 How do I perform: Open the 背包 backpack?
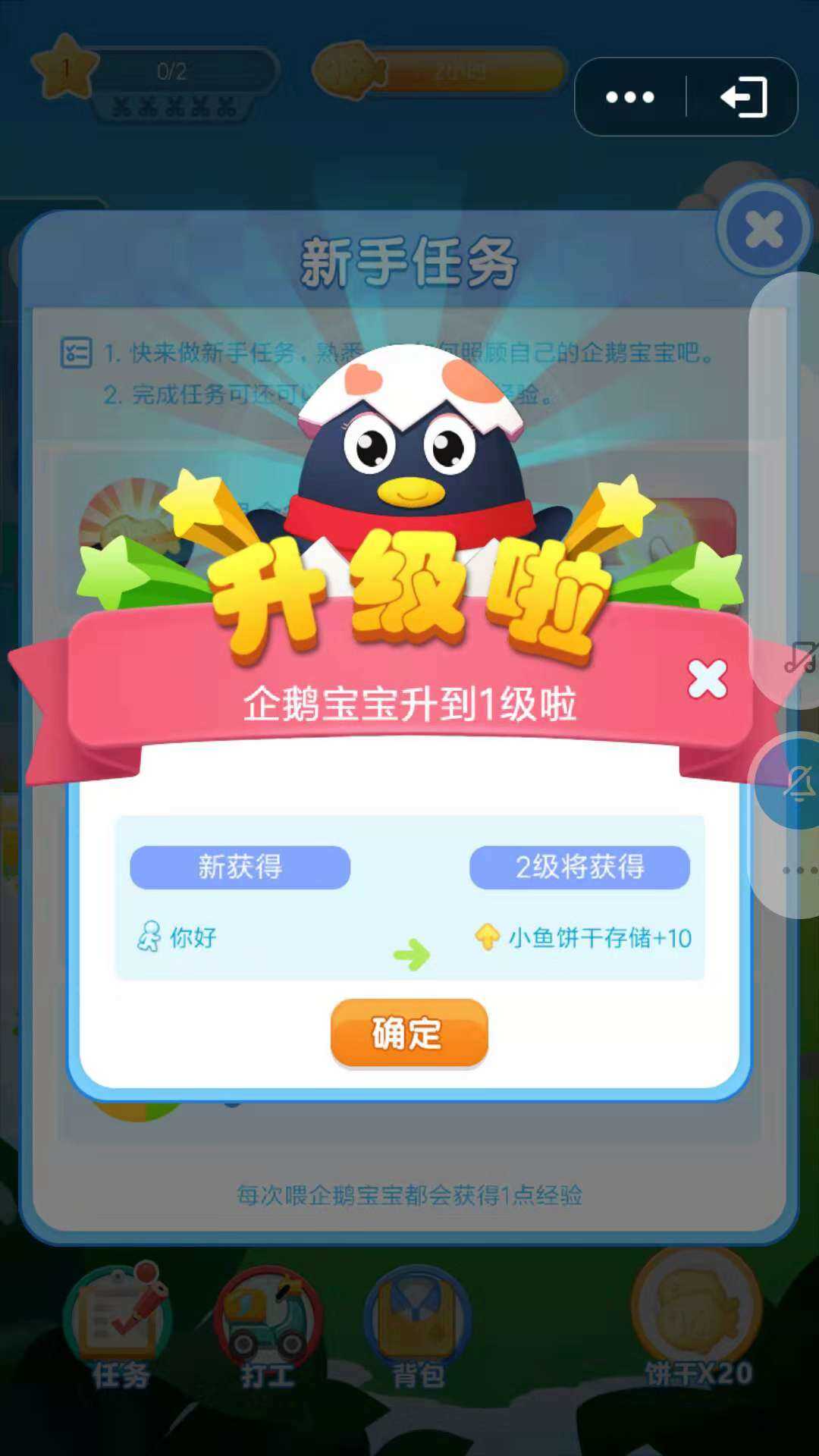pyautogui.click(x=417, y=1329)
